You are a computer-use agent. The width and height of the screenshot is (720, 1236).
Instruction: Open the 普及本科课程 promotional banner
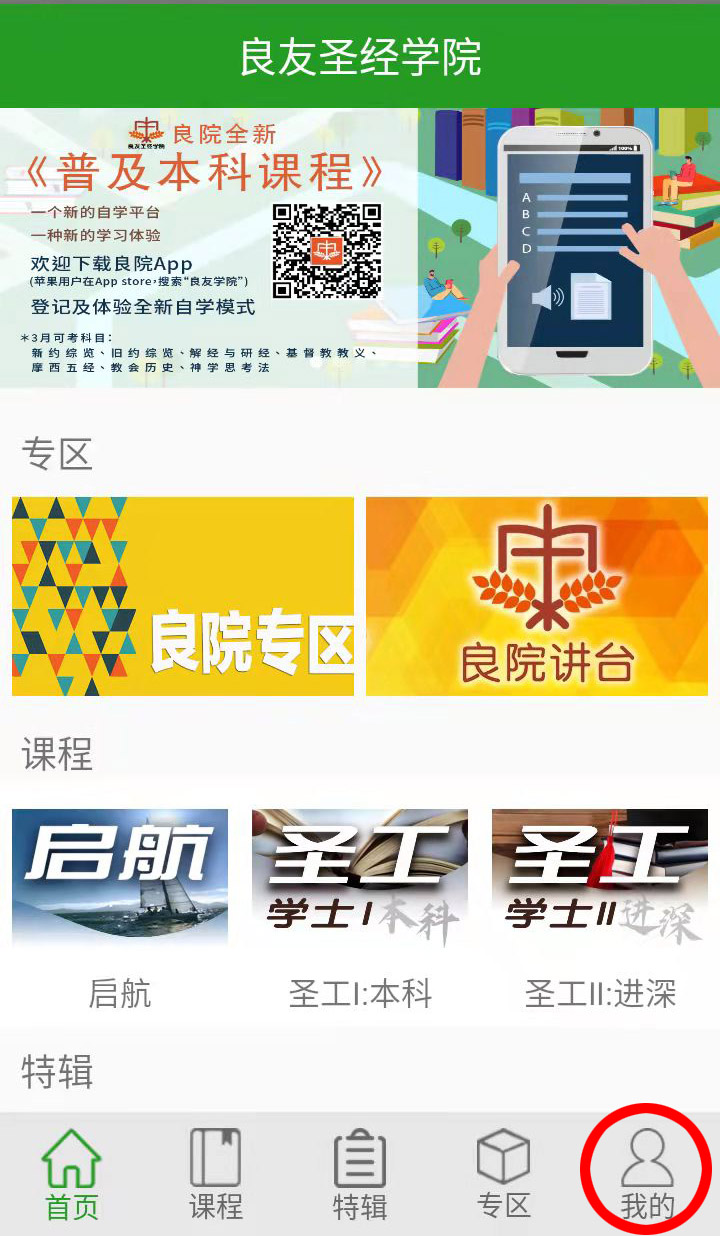(360, 248)
